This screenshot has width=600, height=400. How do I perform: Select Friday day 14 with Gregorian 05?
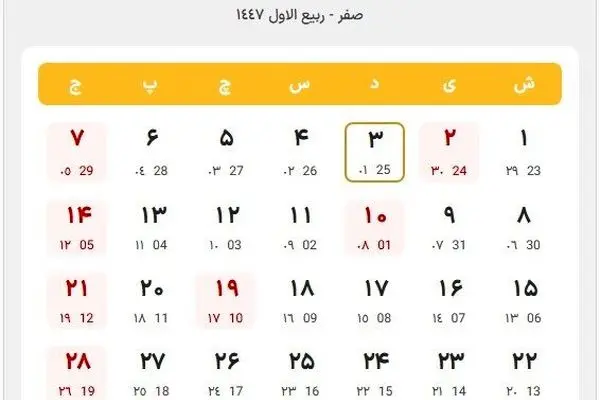[x=77, y=227]
